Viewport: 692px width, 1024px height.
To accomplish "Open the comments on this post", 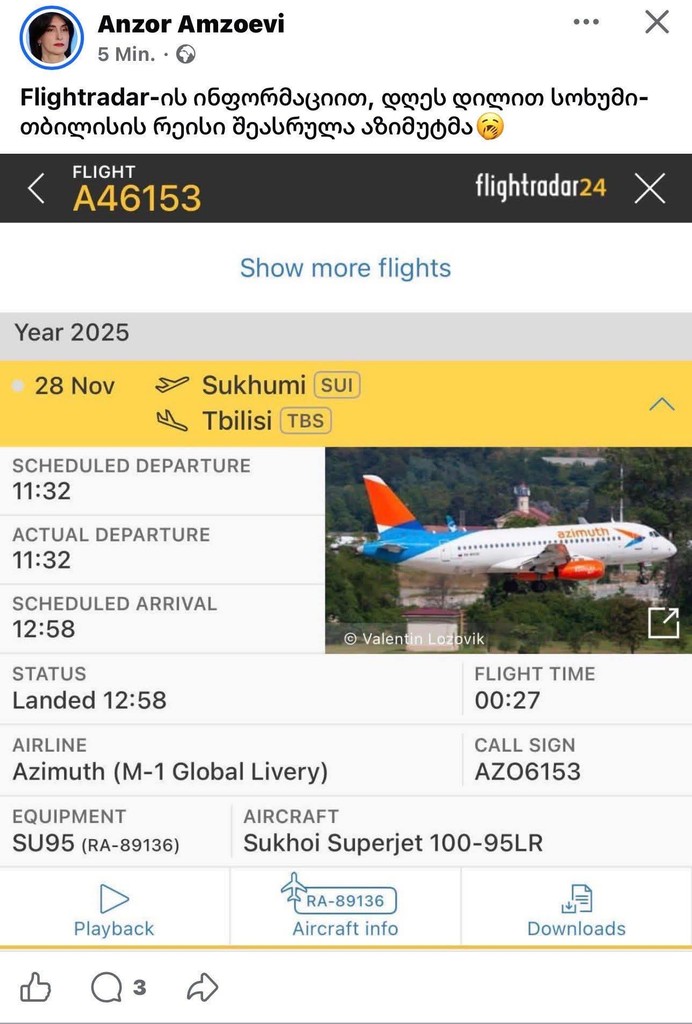I will coord(108,988).
